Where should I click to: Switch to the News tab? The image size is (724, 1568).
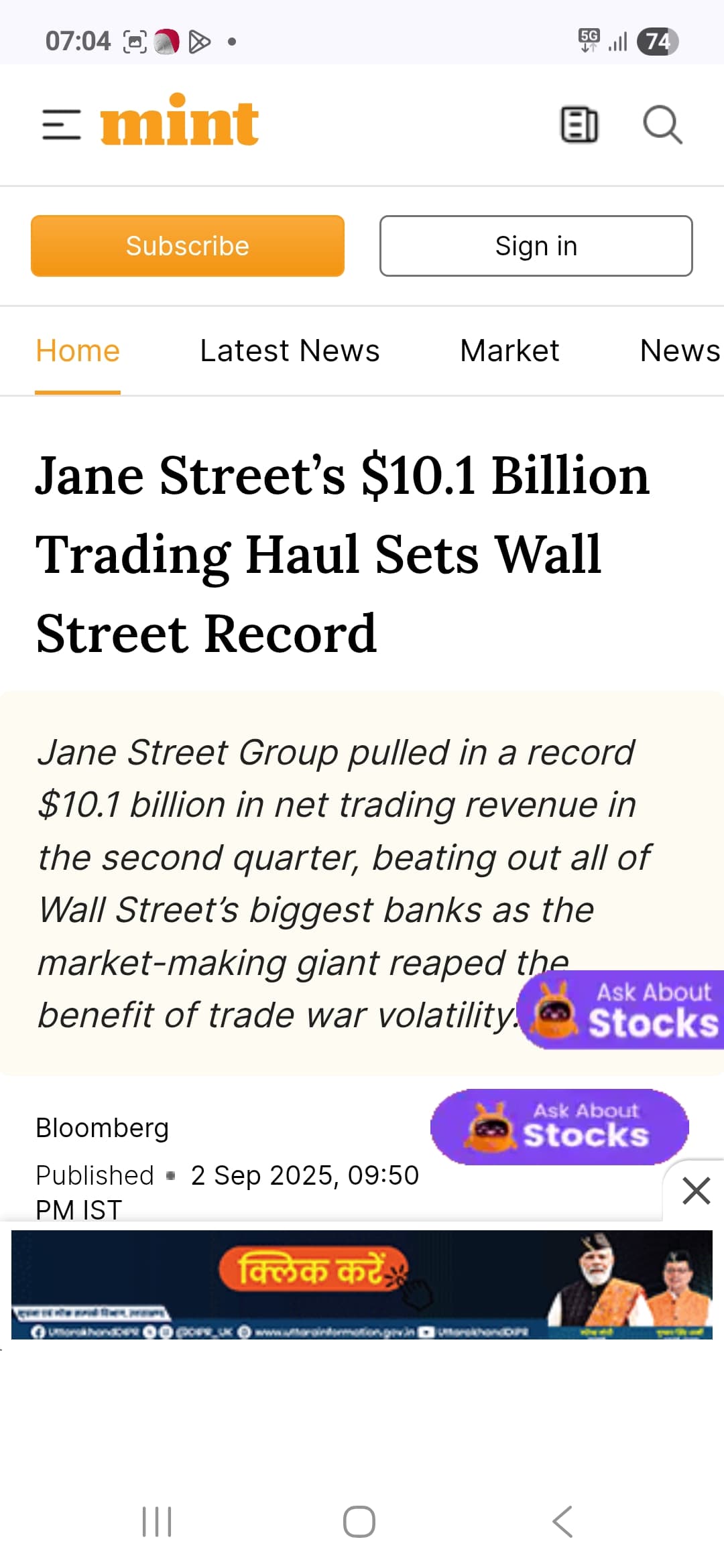click(x=680, y=351)
